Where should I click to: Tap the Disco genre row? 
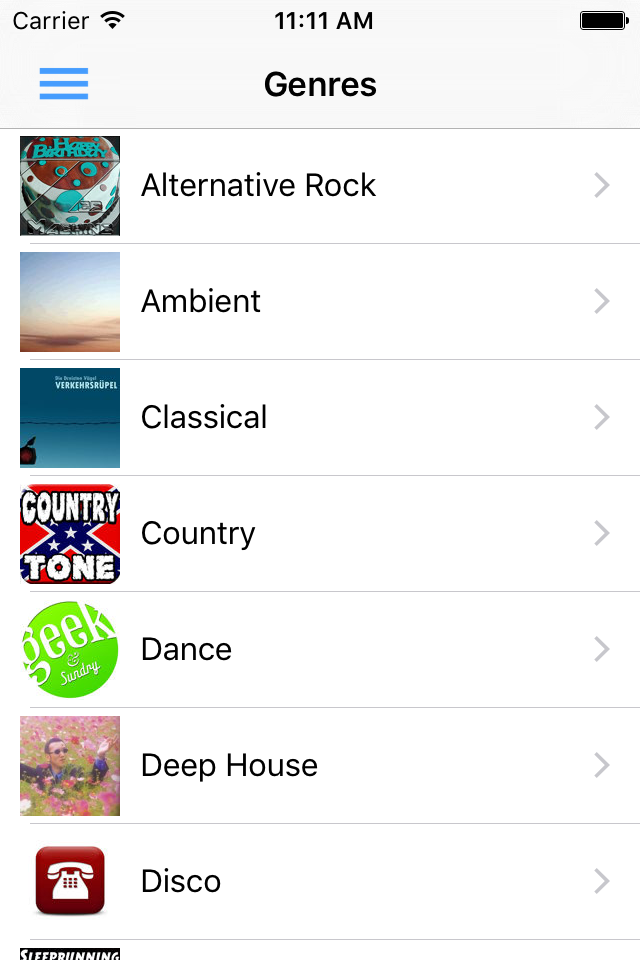[181, 882]
